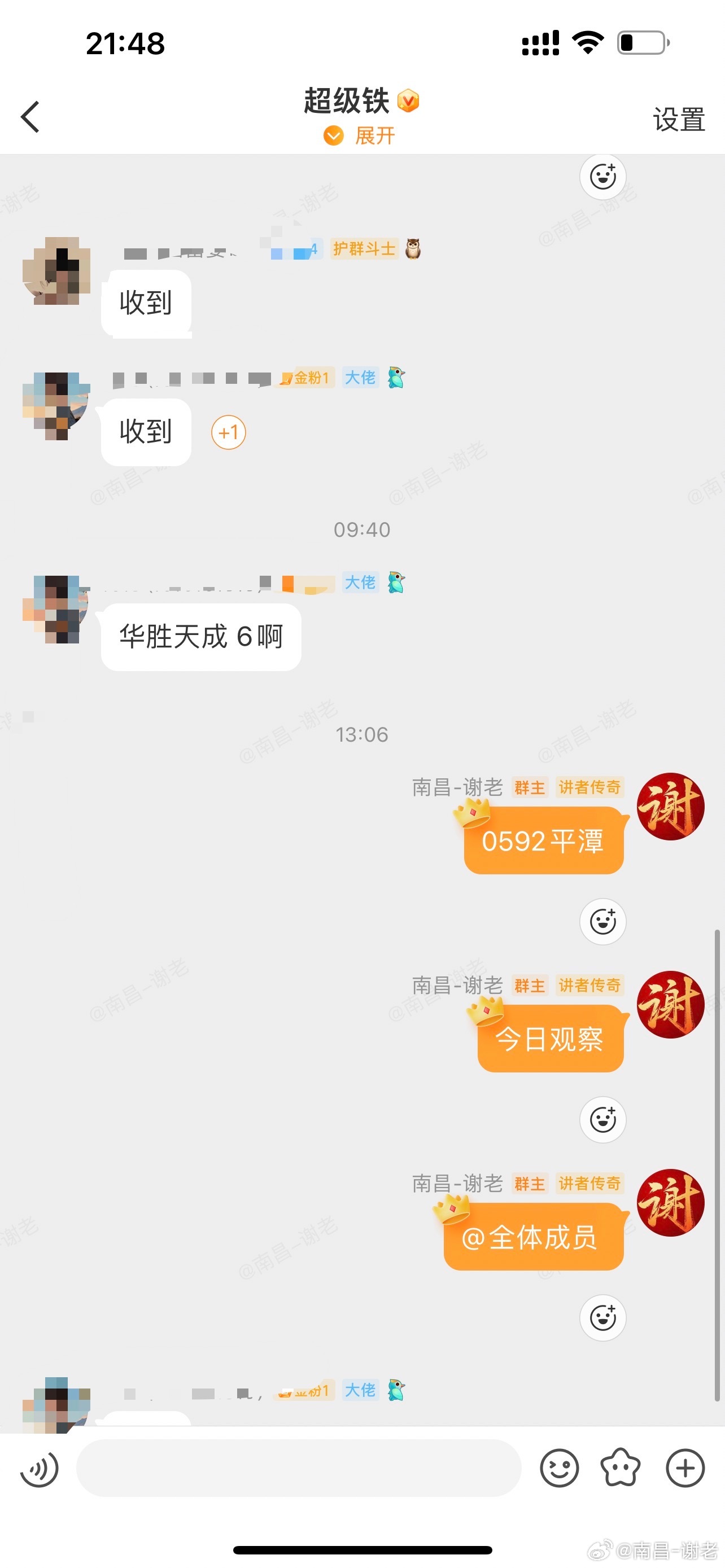Screen dimensions: 725x1568
Task: Tap the bird icon next to the 大佬 badge
Action: tap(396, 378)
